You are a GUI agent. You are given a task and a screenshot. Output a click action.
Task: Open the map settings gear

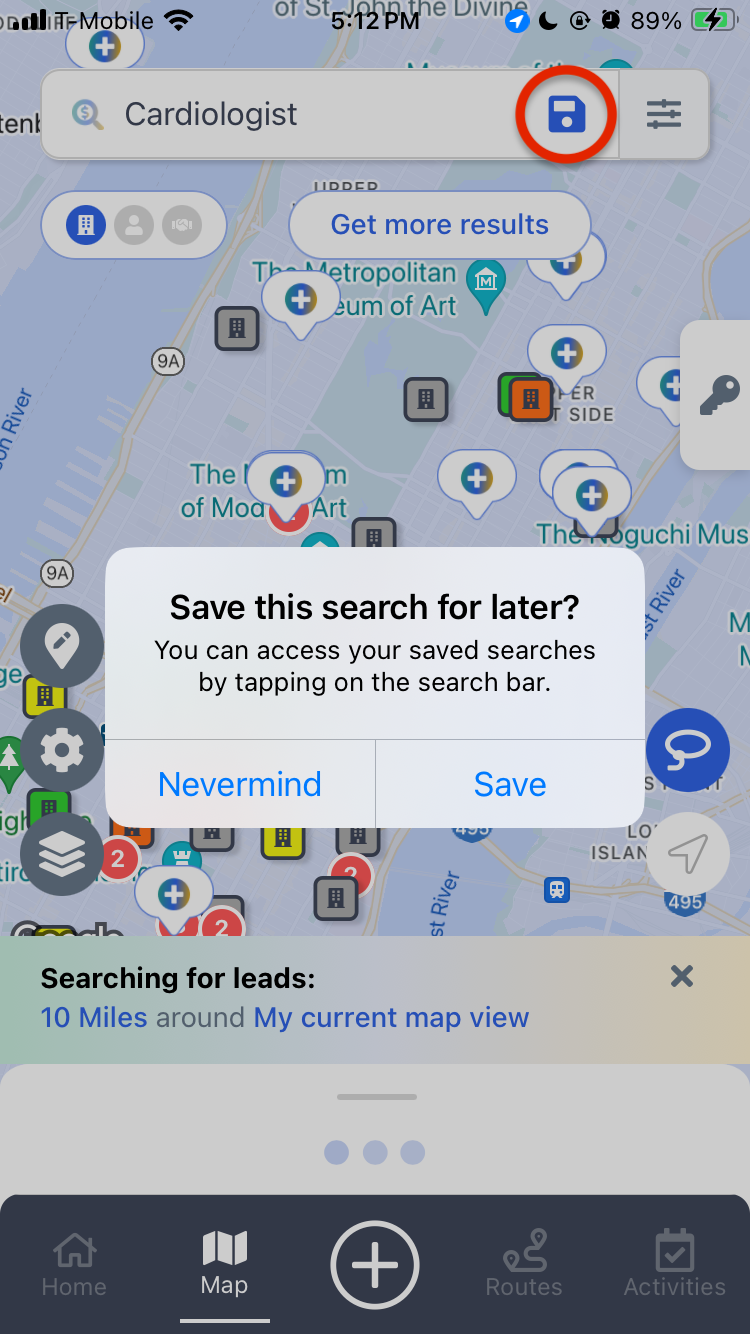click(62, 750)
